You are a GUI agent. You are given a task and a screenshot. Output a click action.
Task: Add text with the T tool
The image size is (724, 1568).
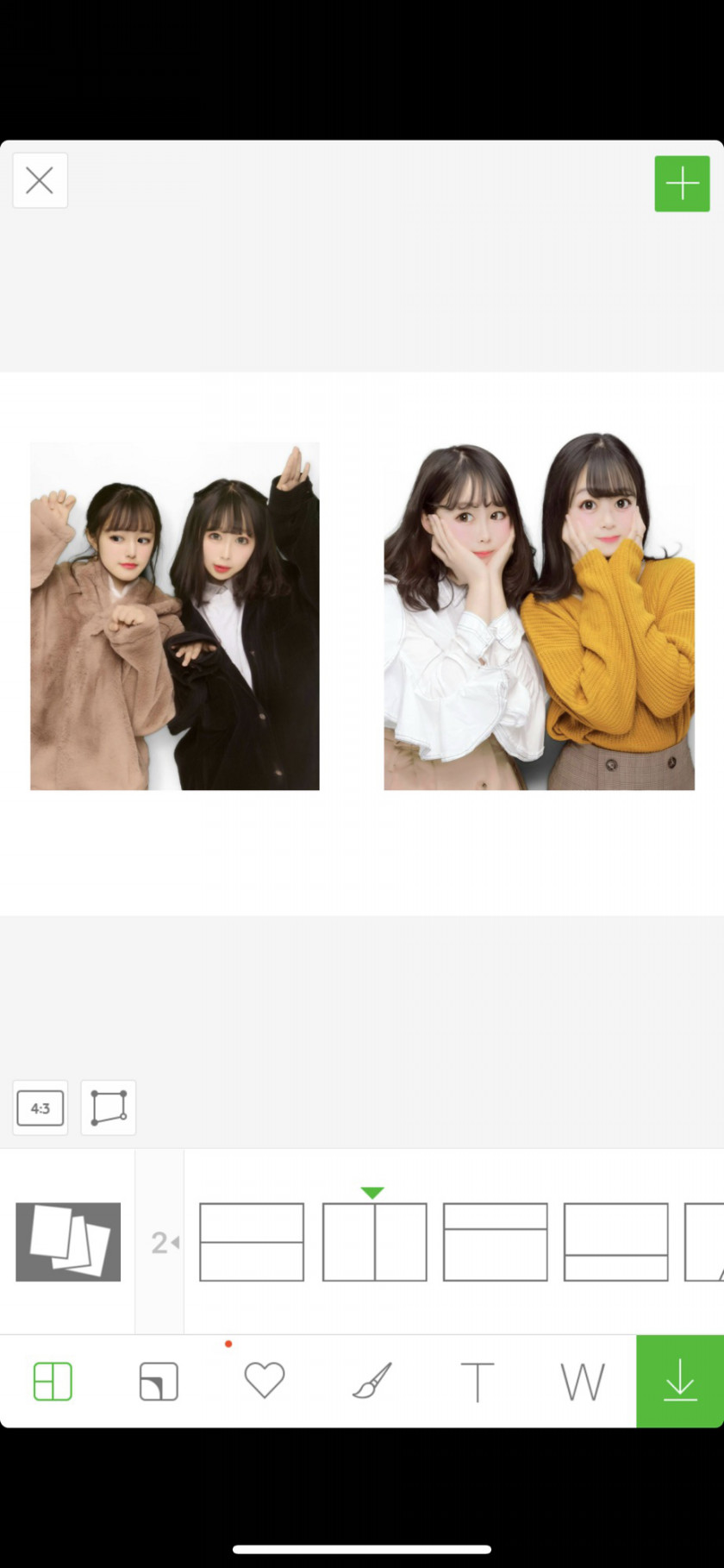click(x=477, y=1382)
